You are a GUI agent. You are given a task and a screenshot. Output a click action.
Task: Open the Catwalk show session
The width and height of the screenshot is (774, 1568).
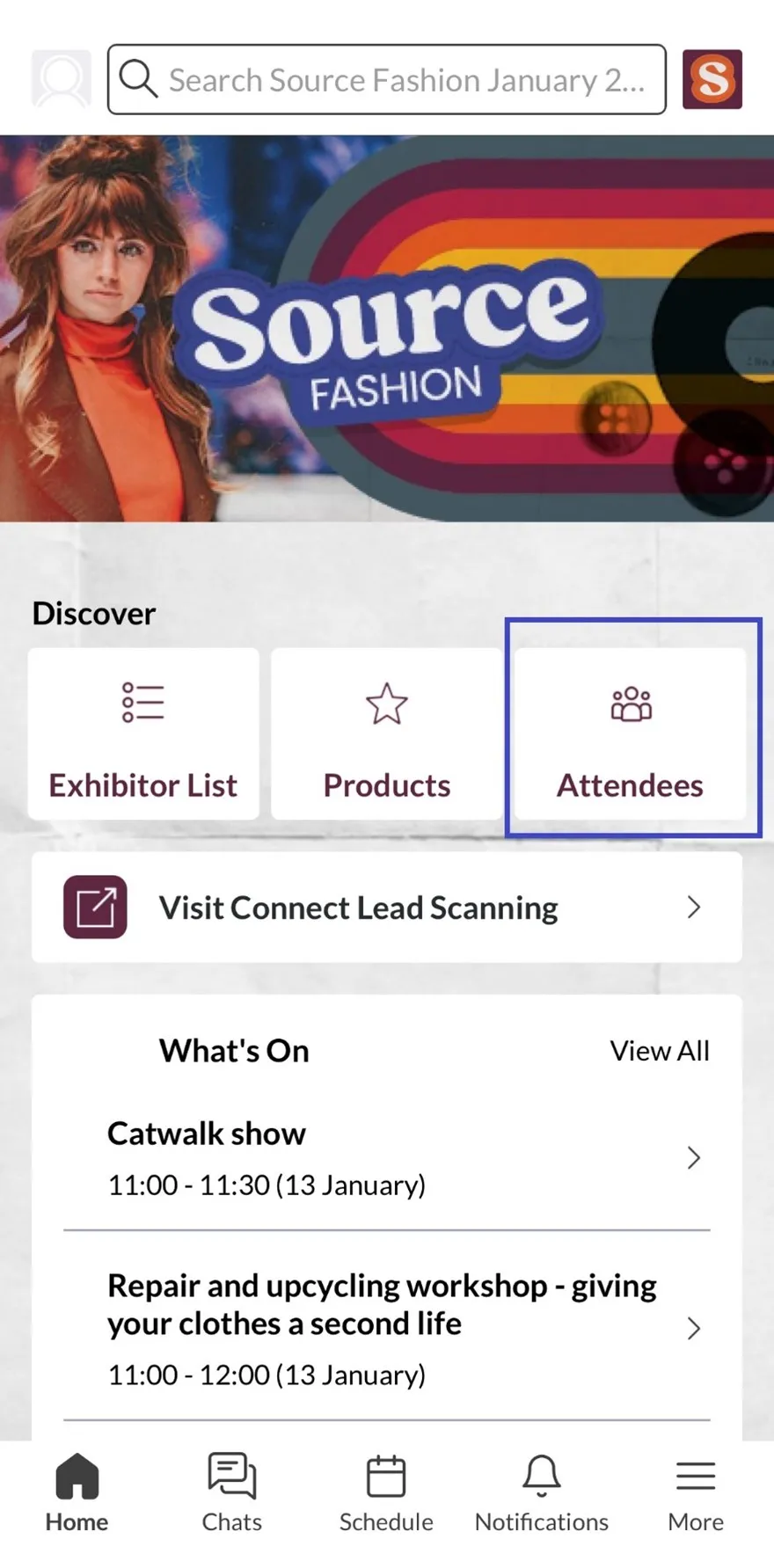(387, 1158)
